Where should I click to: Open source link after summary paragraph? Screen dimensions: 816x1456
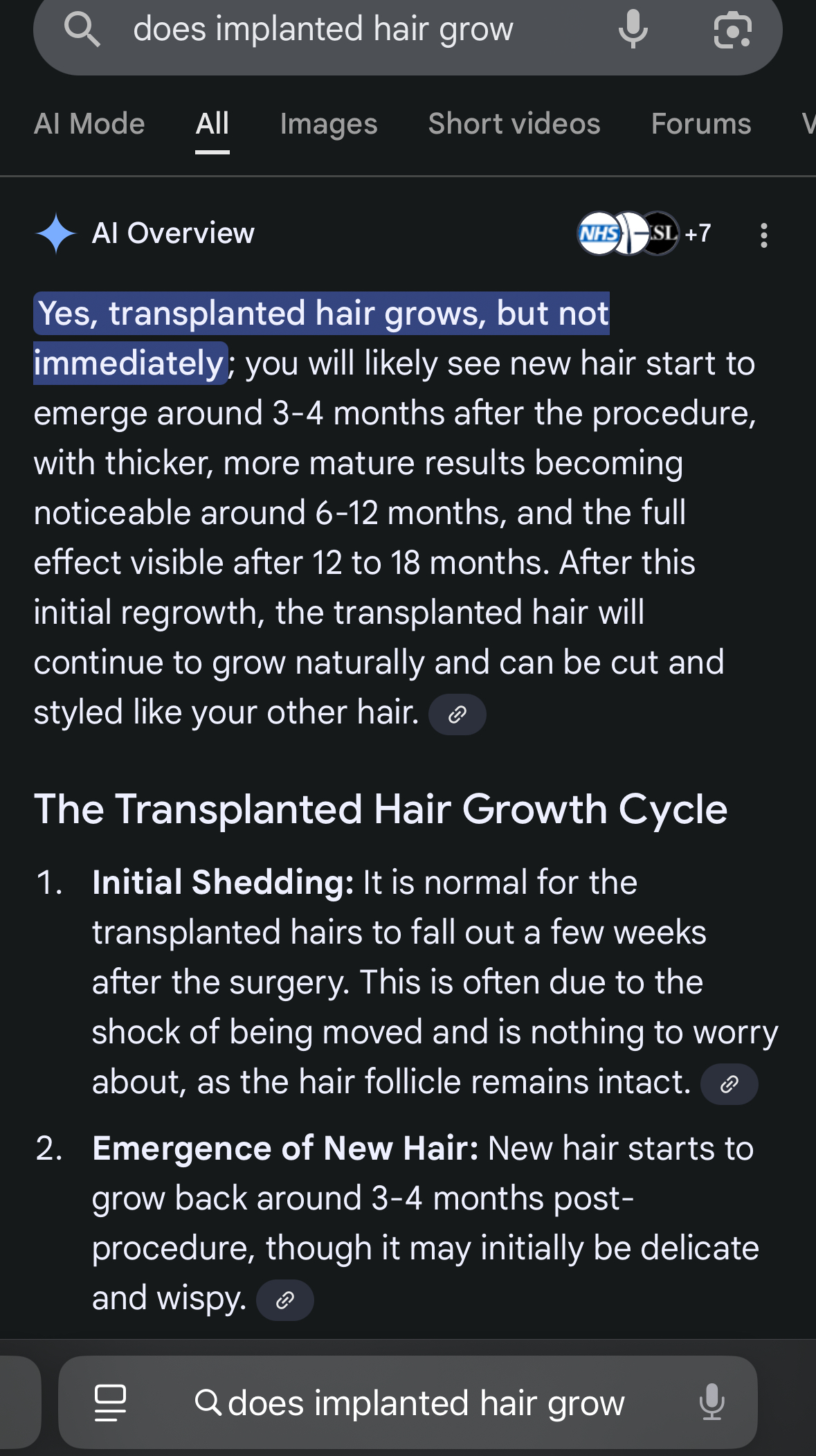click(457, 714)
